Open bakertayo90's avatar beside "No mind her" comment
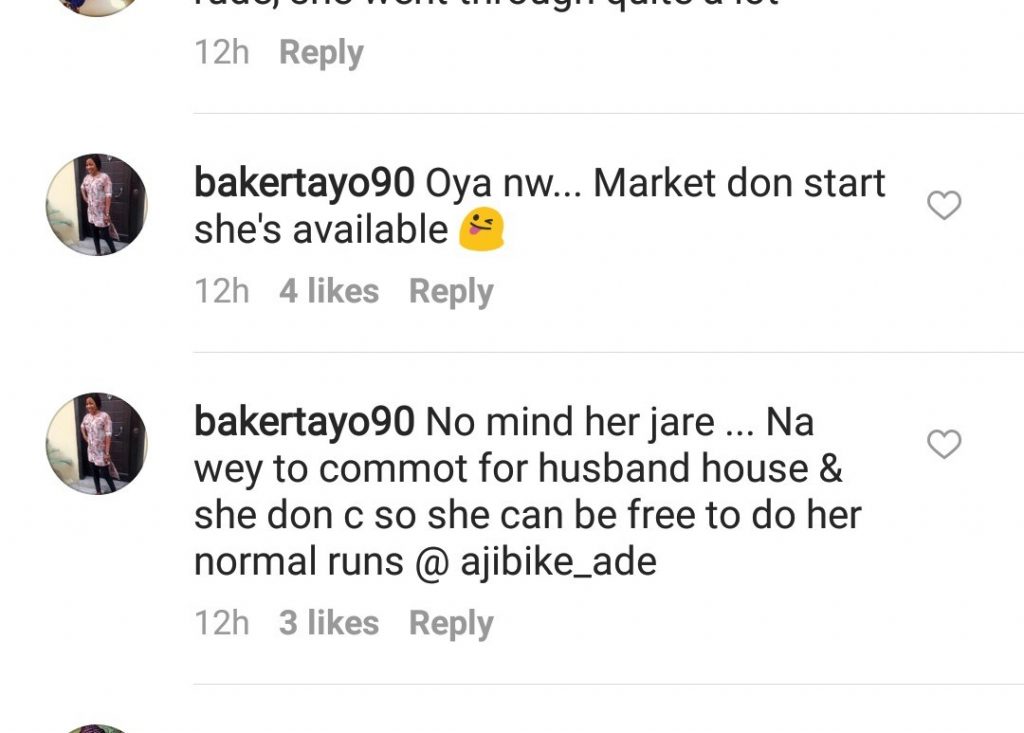Viewport: 1024px width, 733px height. (96, 442)
